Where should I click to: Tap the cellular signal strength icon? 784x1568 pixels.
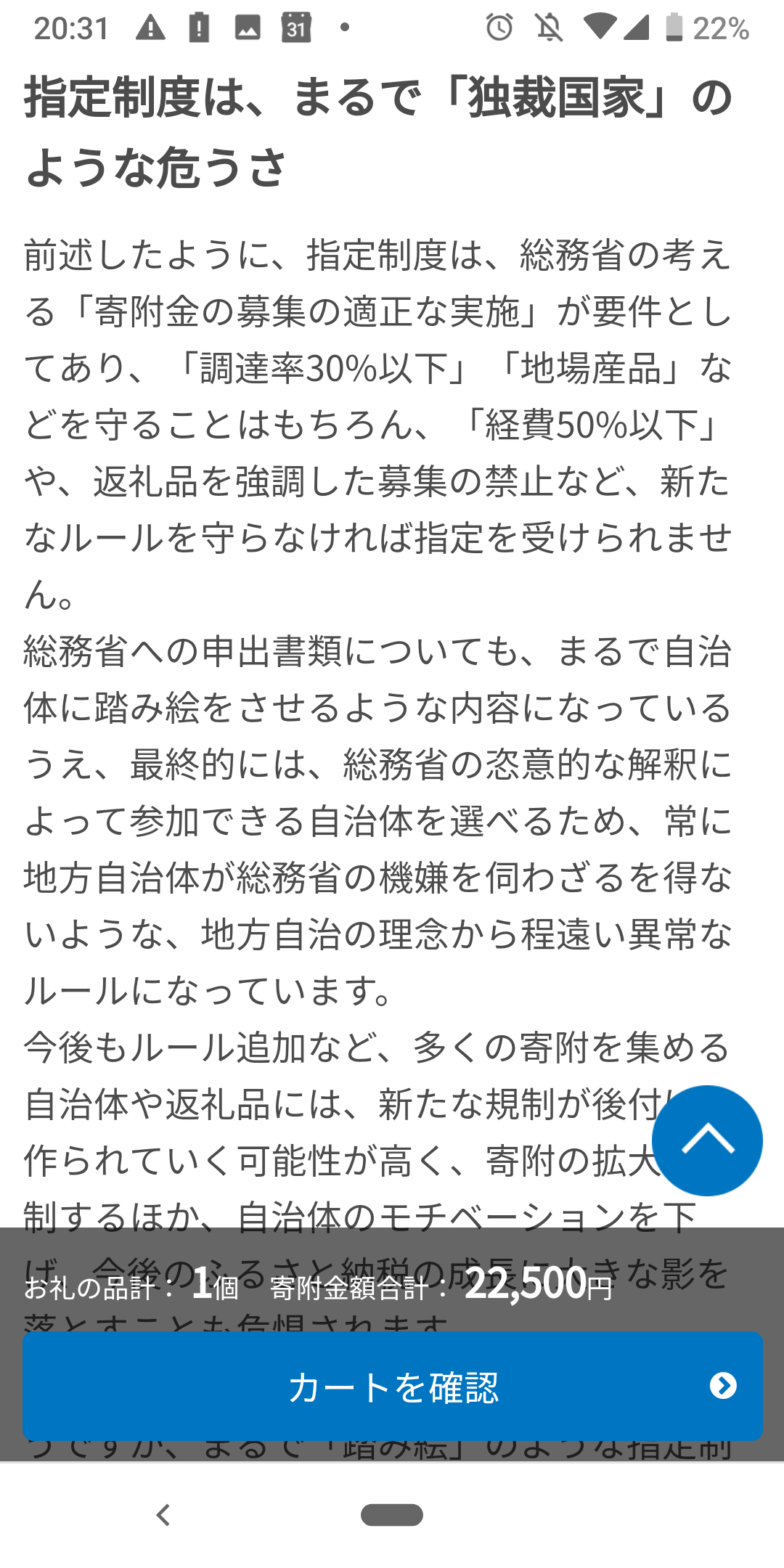(x=639, y=28)
